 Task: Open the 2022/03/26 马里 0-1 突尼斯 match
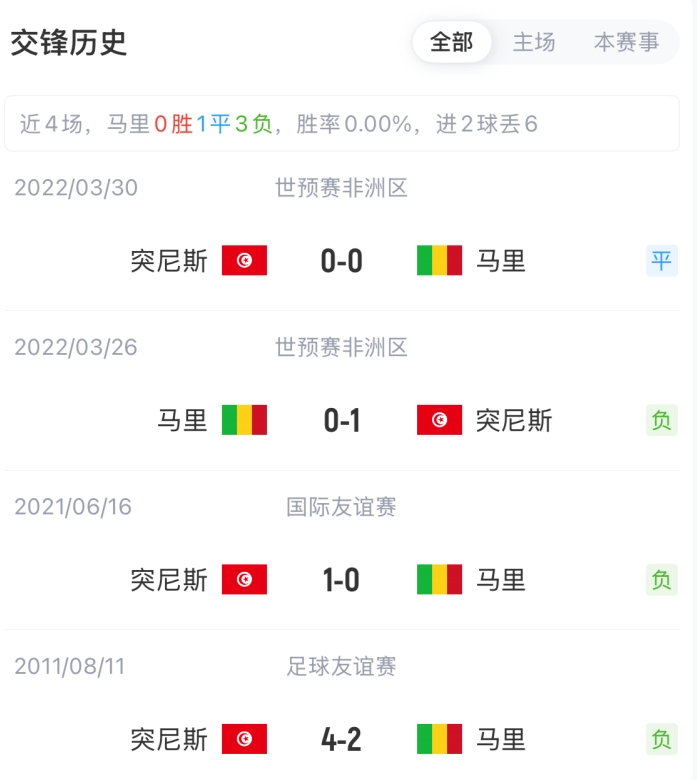pos(342,420)
